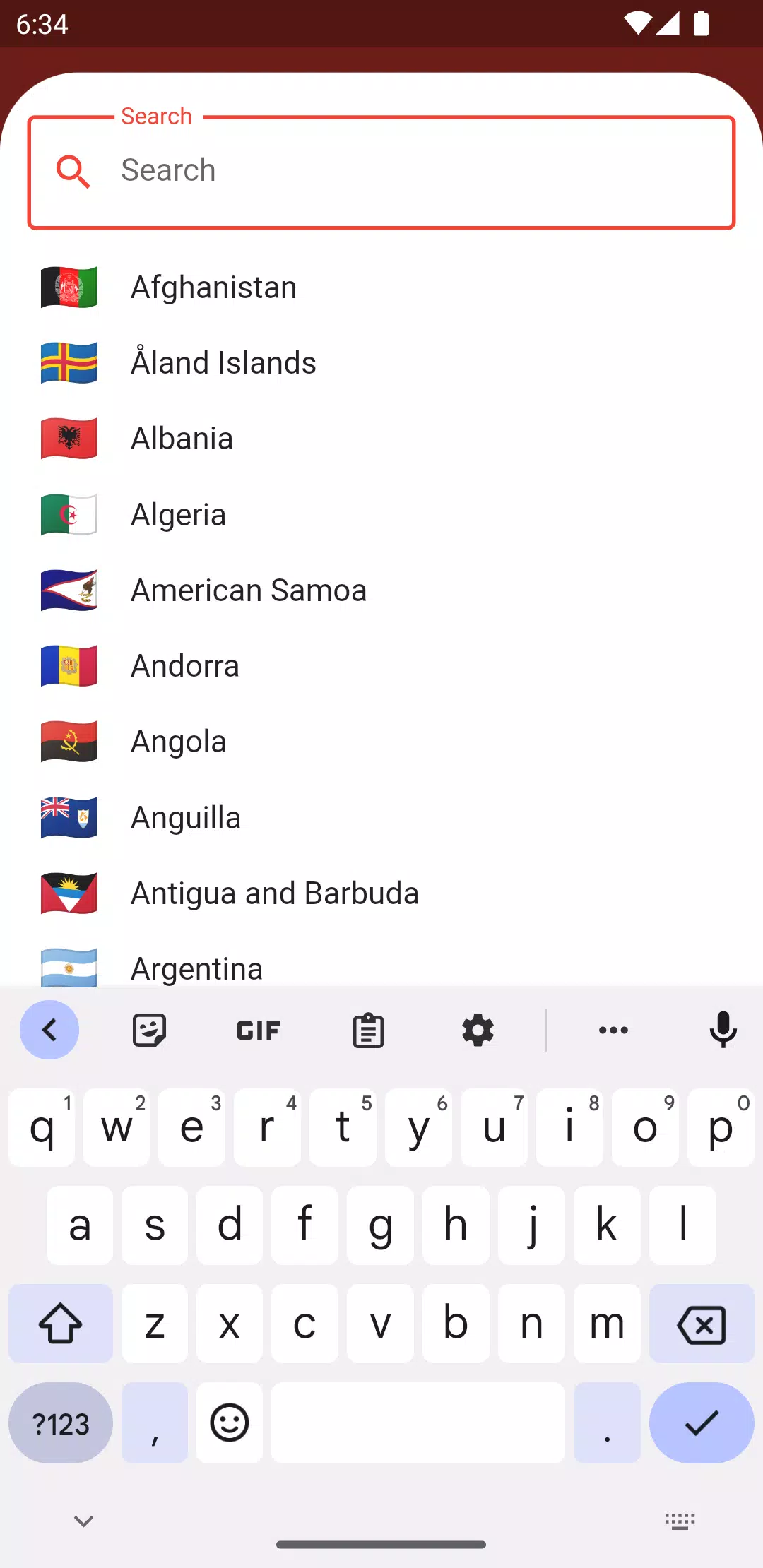Select Afghanistan from the country list

pos(381,287)
